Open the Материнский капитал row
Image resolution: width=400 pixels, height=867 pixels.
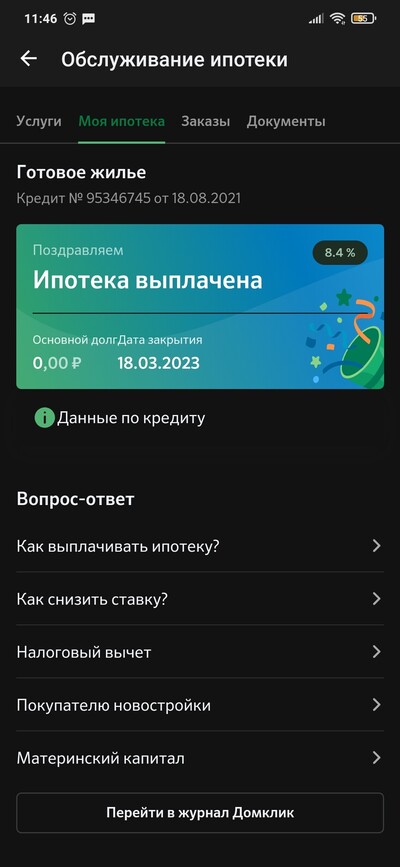pyautogui.click(x=200, y=758)
